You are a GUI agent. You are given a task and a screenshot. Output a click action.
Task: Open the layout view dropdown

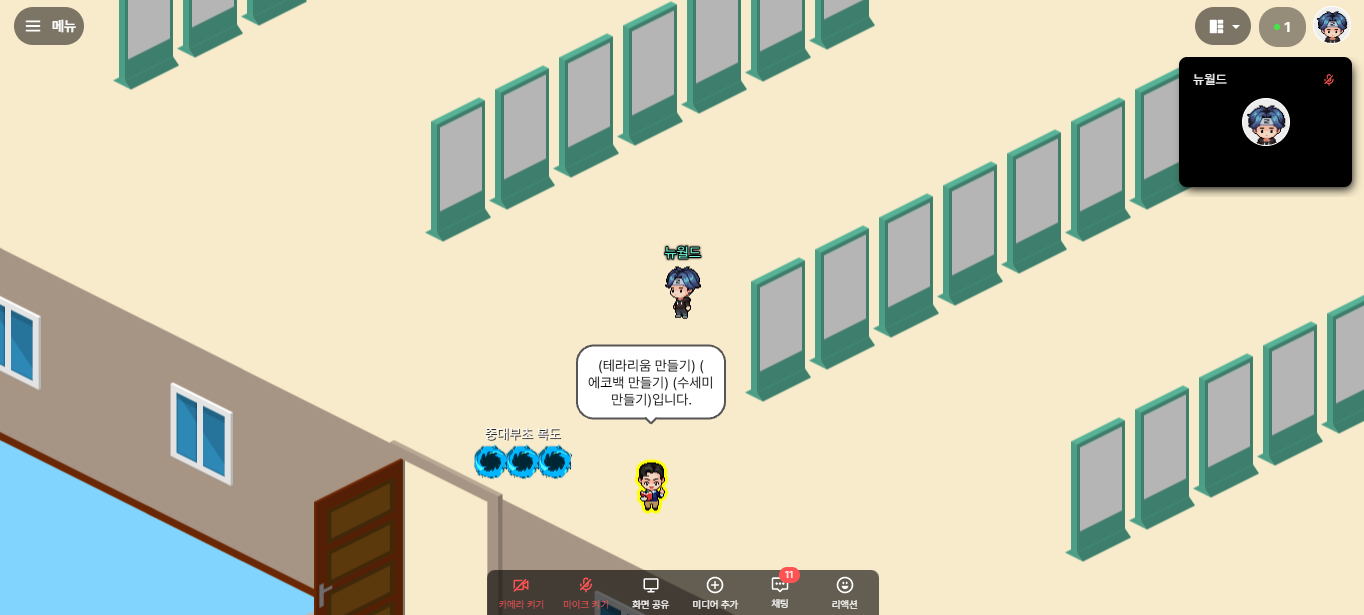click(x=1222, y=26)
